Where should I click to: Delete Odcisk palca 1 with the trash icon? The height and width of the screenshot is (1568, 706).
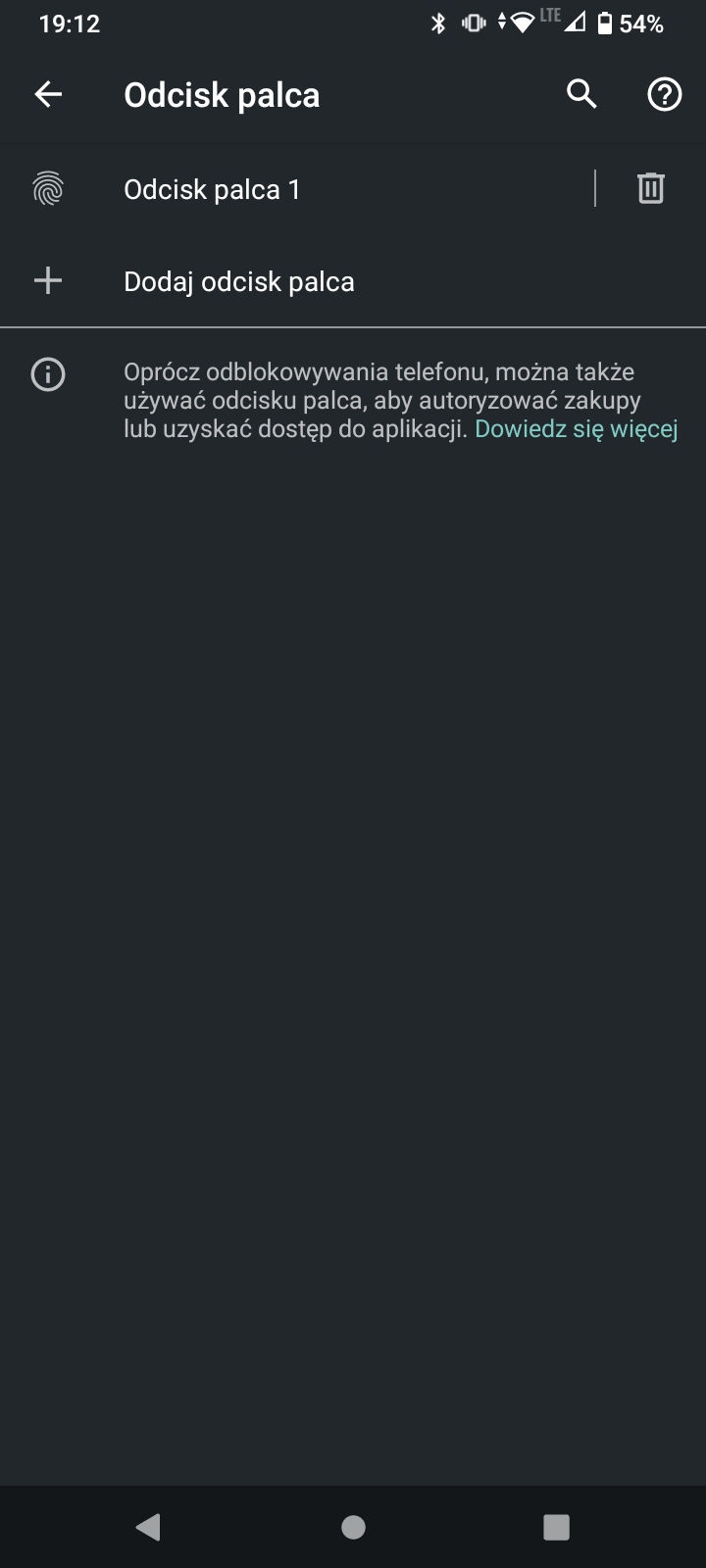[651, 188]
